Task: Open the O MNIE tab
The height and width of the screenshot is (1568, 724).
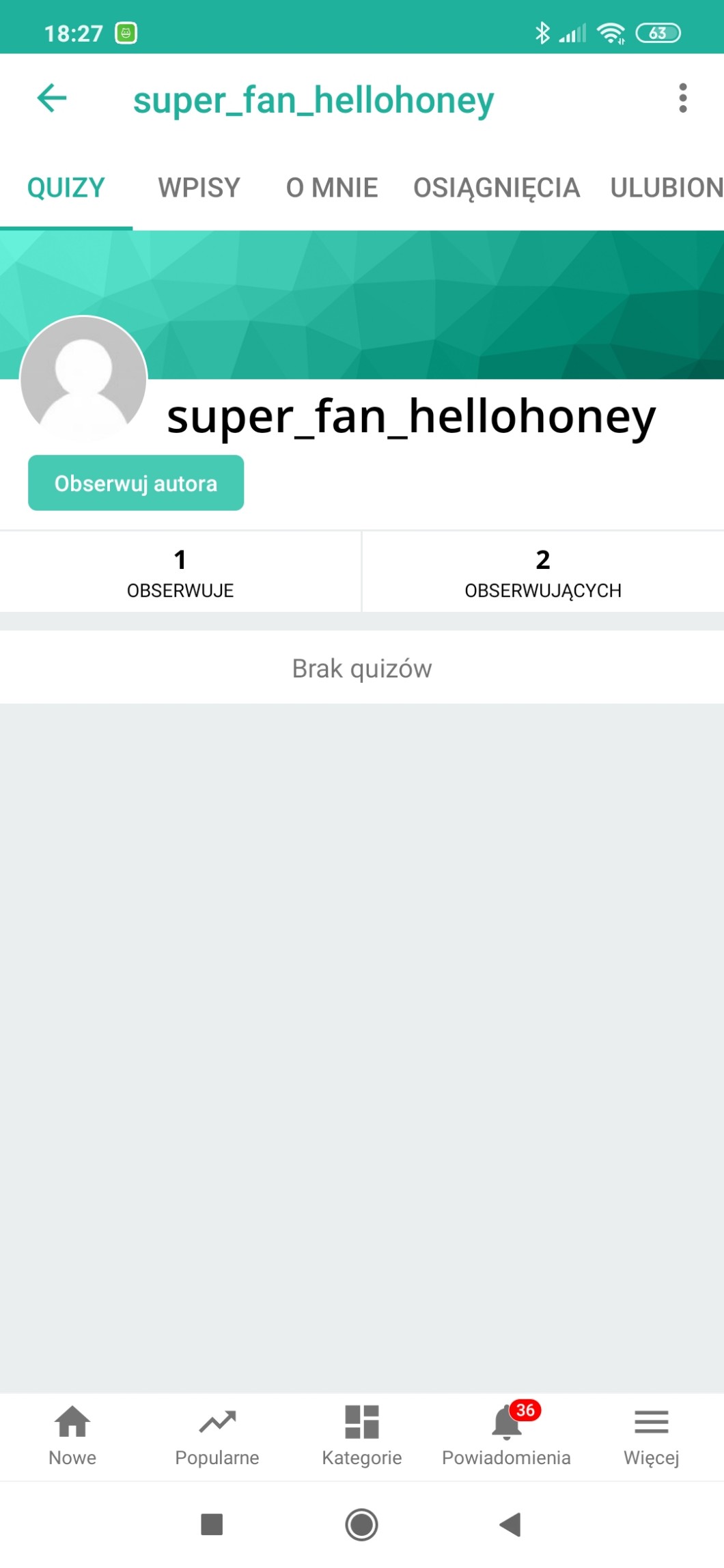Action: 332,188
